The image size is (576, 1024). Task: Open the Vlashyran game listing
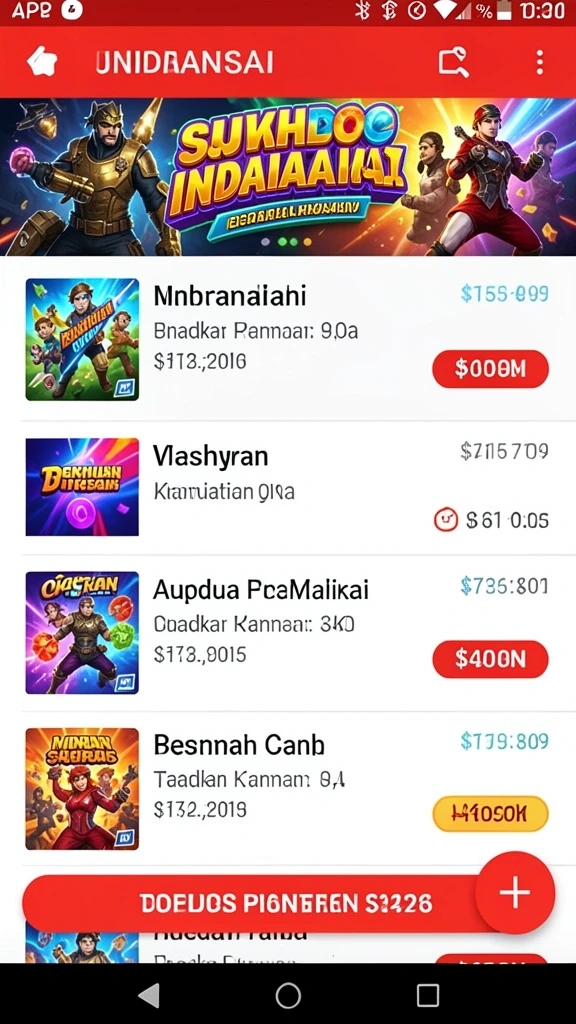(288, 487)
